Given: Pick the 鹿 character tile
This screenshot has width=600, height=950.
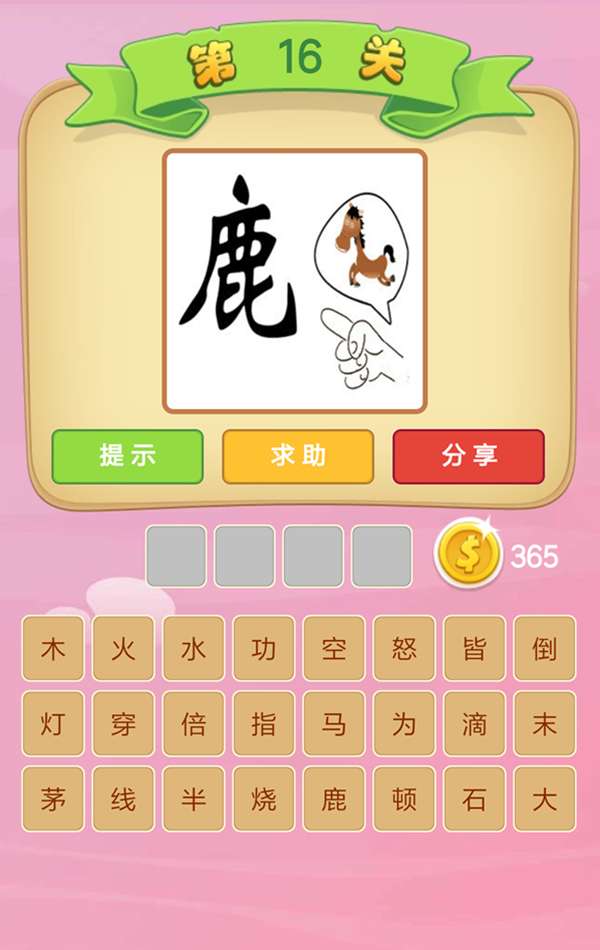Looking at the screenshot, I should (334, 799).
